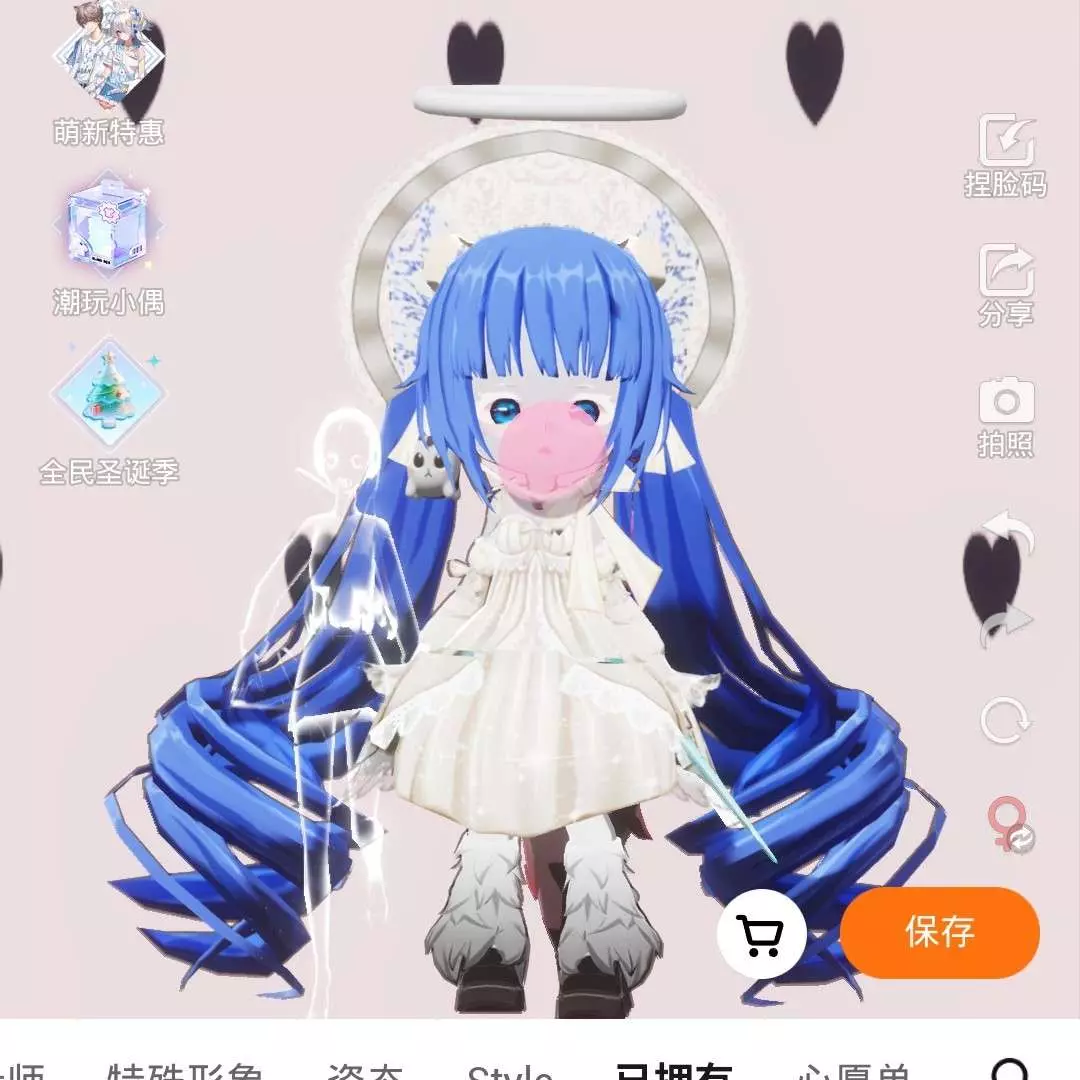Redo the outfit change
The width and height of the screenshot is (1080, 1080).
[x=1006, y=624]
